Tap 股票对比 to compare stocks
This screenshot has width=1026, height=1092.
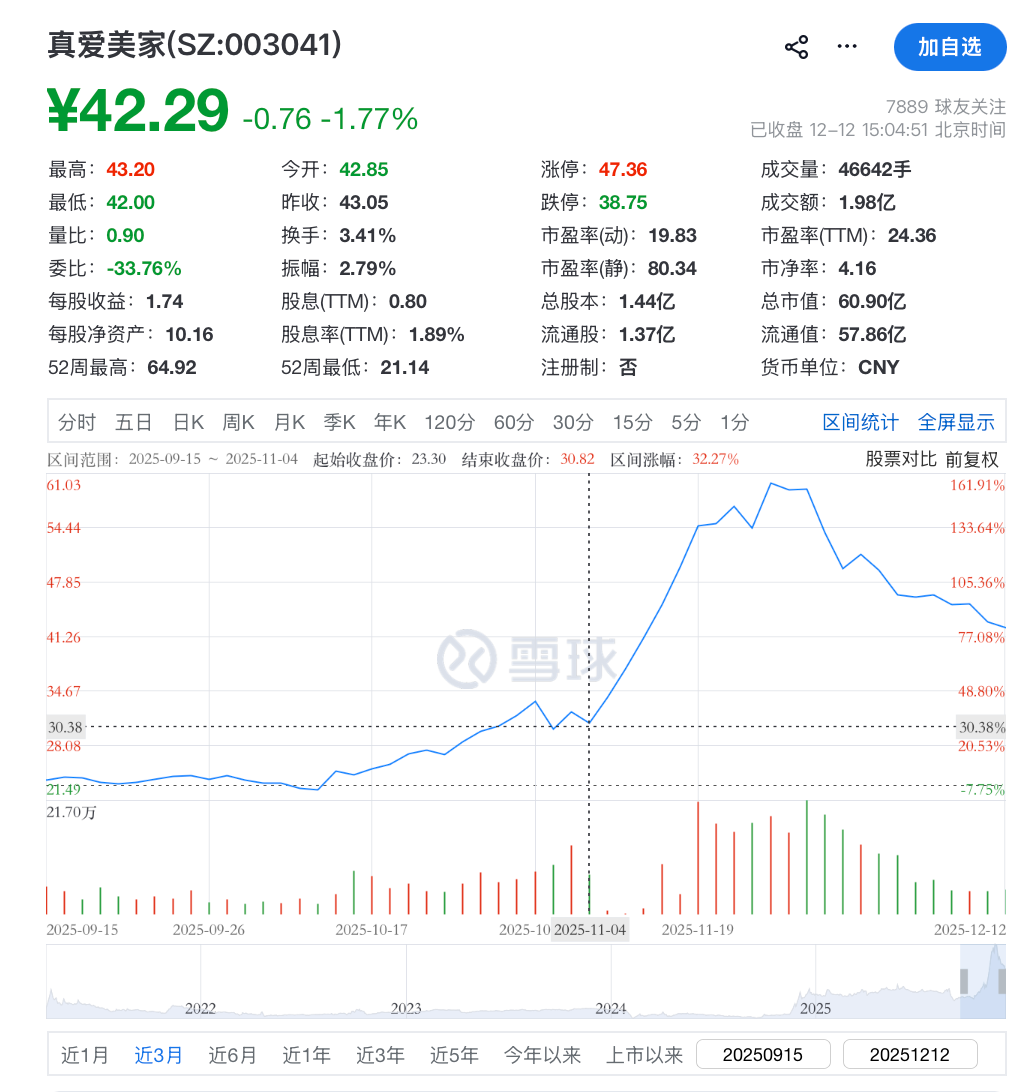pos(901,460)
